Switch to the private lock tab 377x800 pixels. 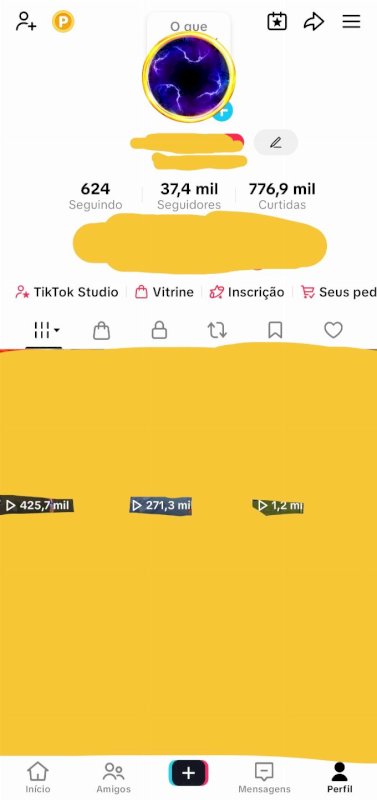[x=159, y=331]
